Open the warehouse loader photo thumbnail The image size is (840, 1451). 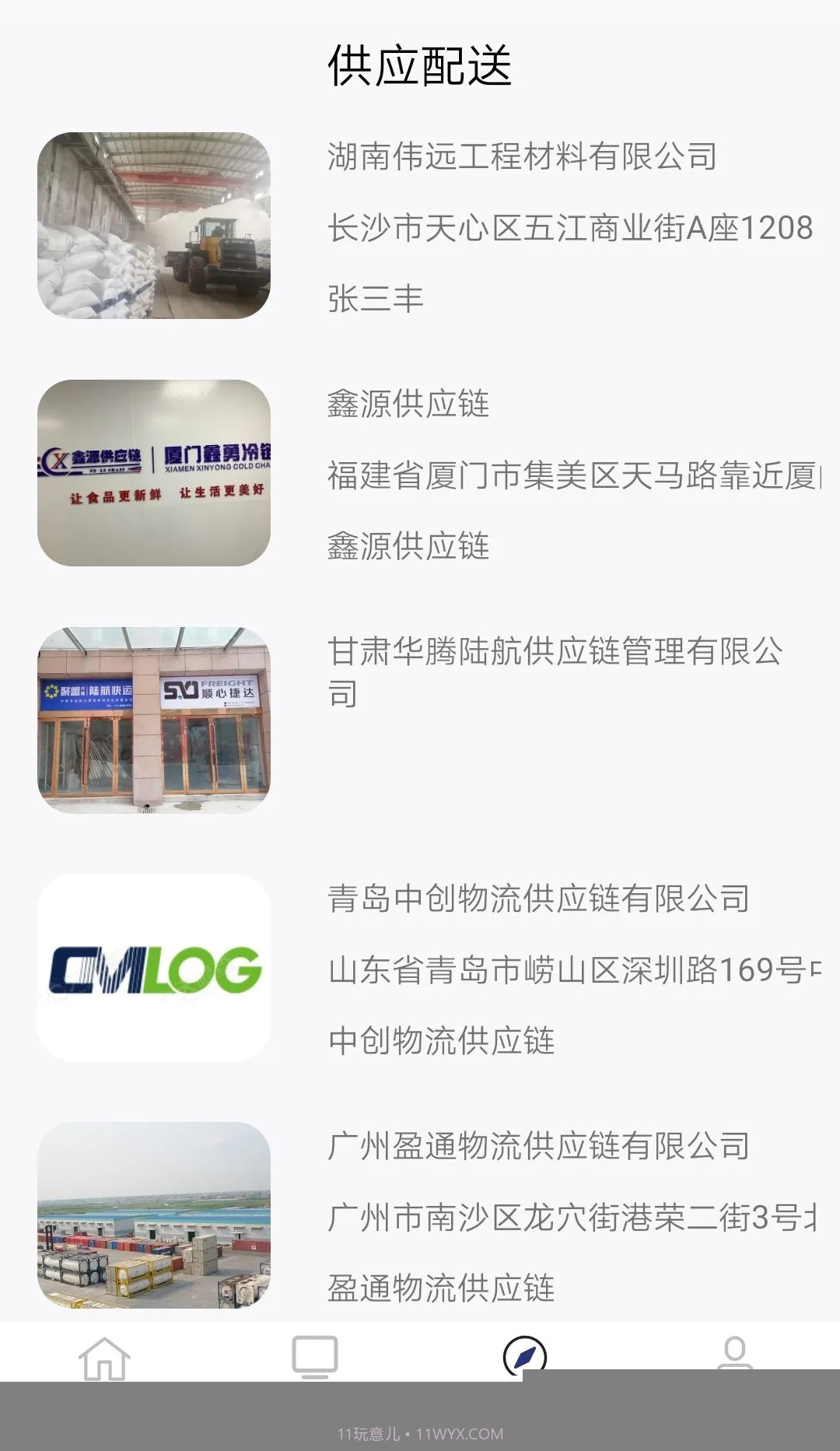point(157,226)
